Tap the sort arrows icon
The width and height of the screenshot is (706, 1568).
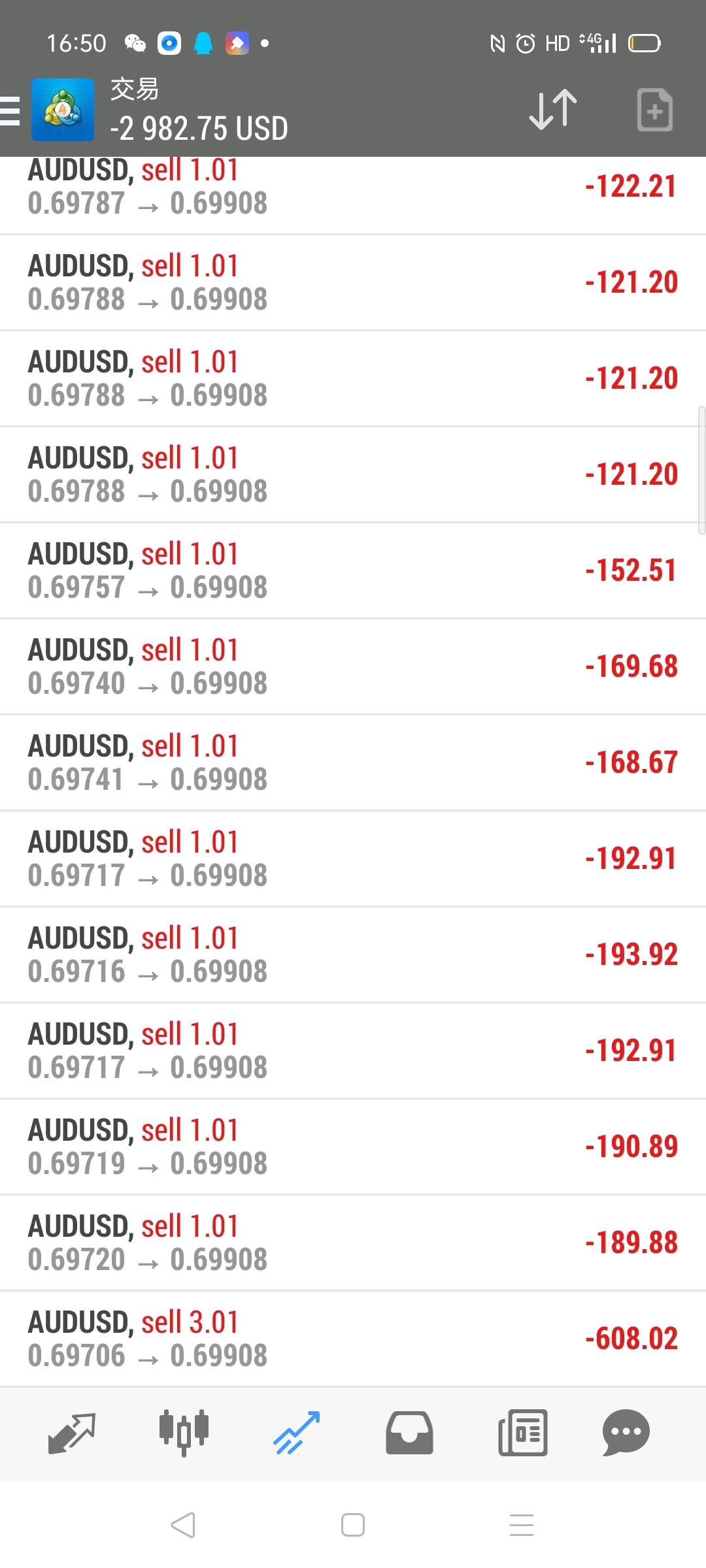(552, 109)
